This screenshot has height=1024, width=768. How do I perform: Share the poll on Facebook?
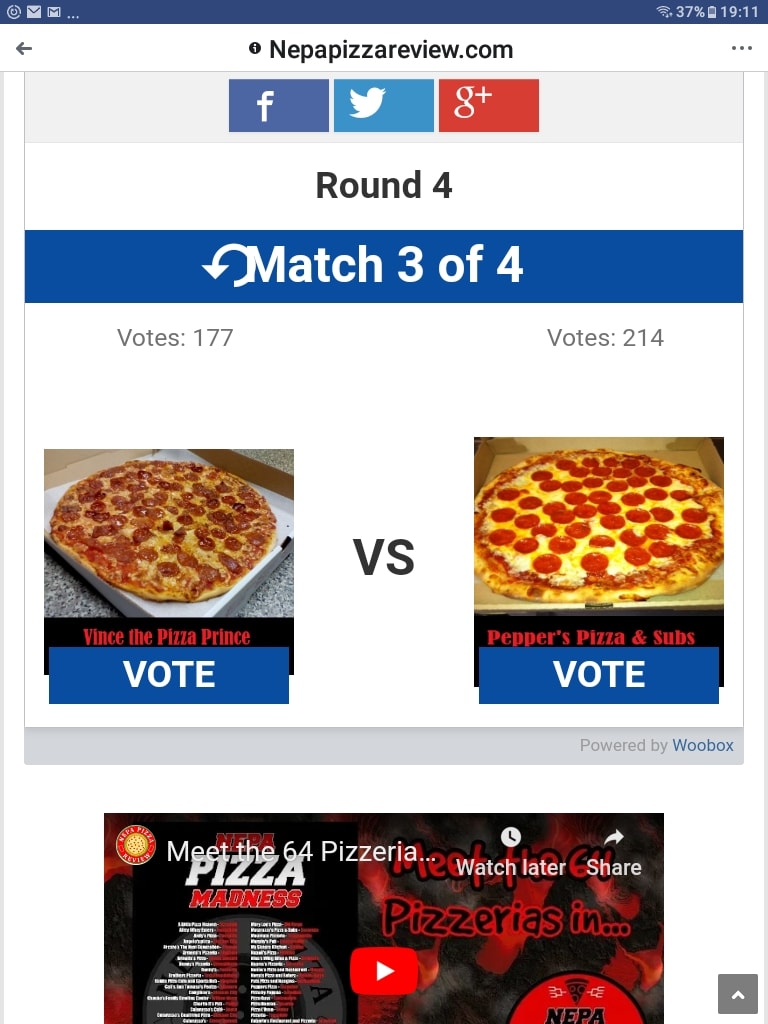coord(278,106)
